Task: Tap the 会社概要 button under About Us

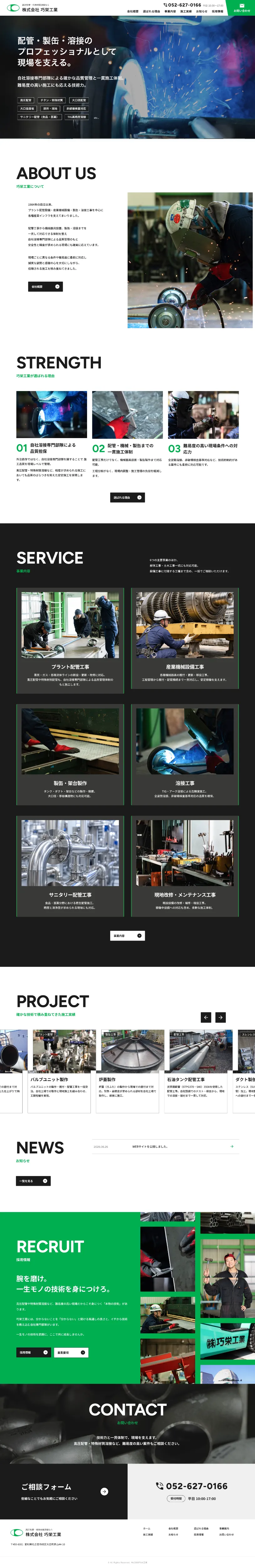Action: point(45,286)
